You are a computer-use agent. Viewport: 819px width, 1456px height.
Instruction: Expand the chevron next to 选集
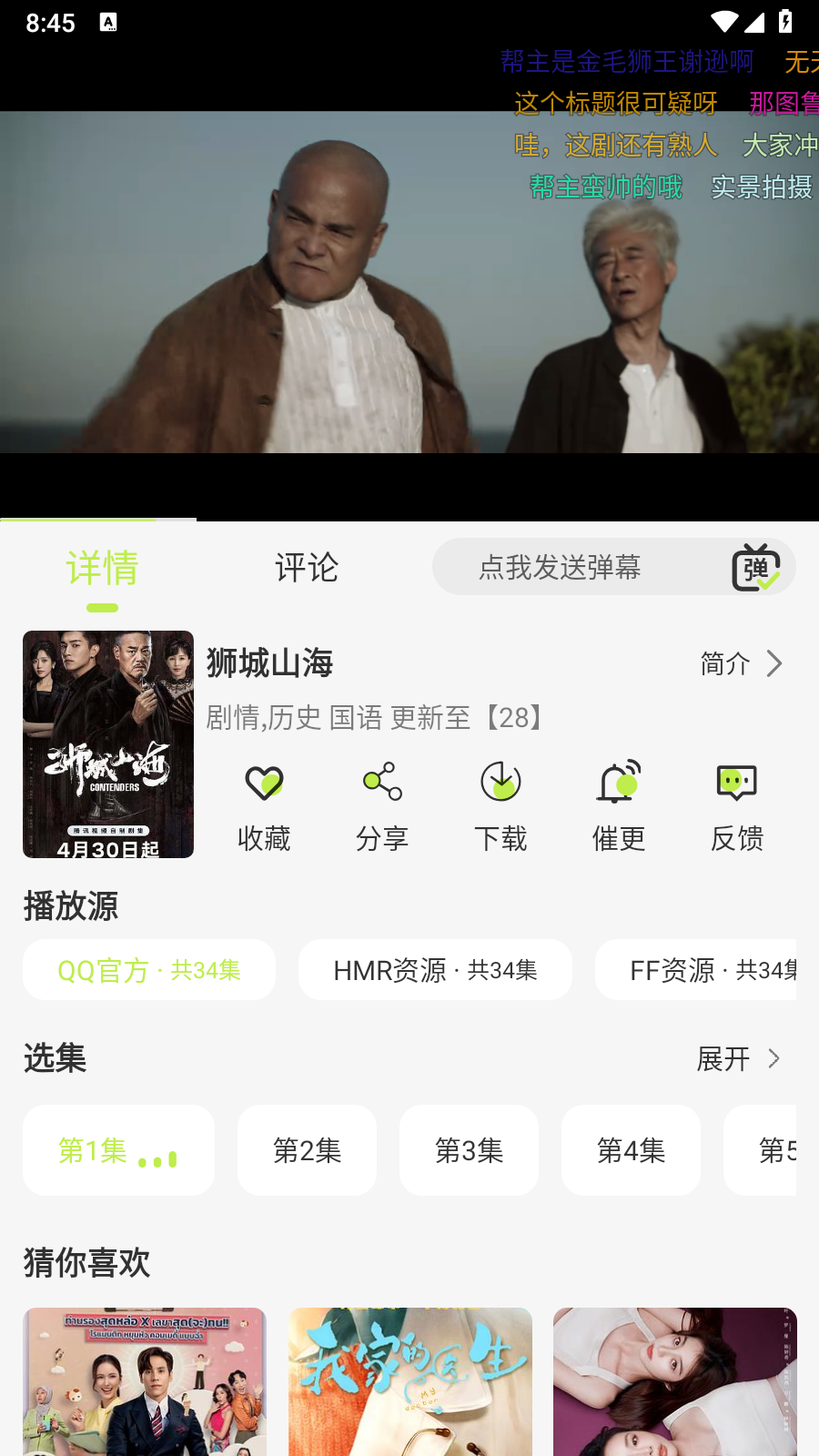[x=774, y=1058]
